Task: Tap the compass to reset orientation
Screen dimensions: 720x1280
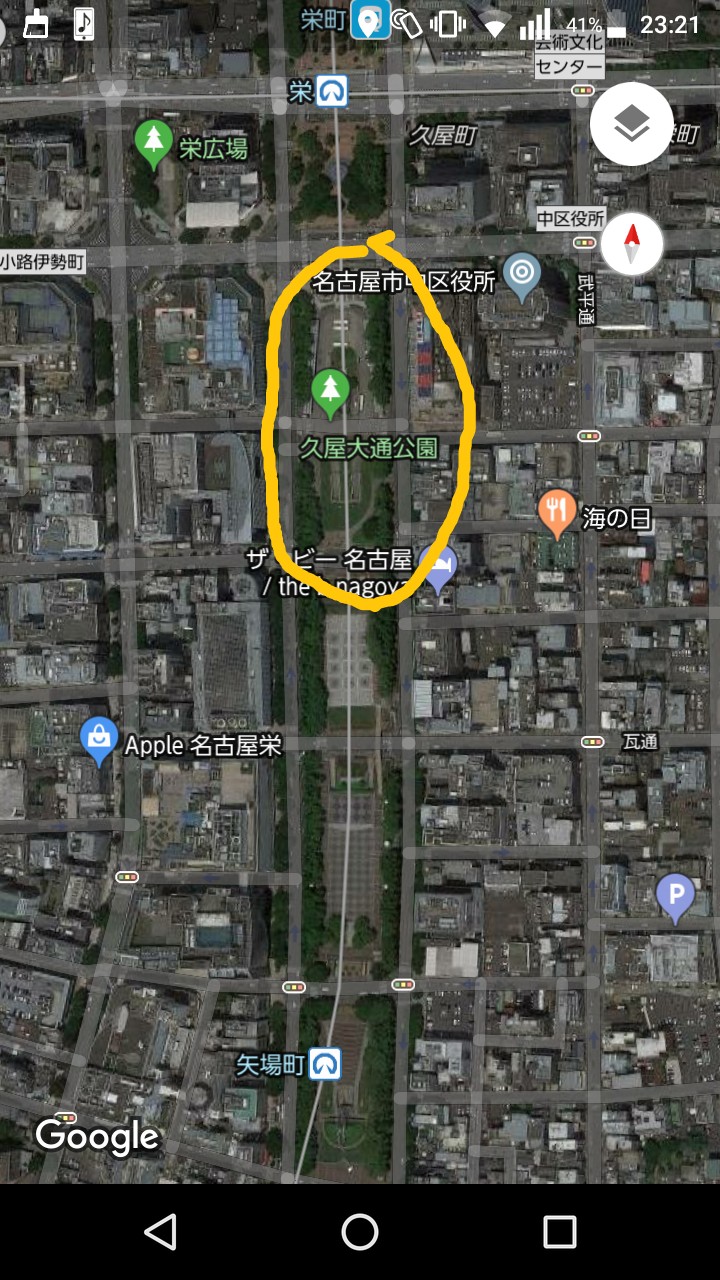Action: click(x=632, y=243)
